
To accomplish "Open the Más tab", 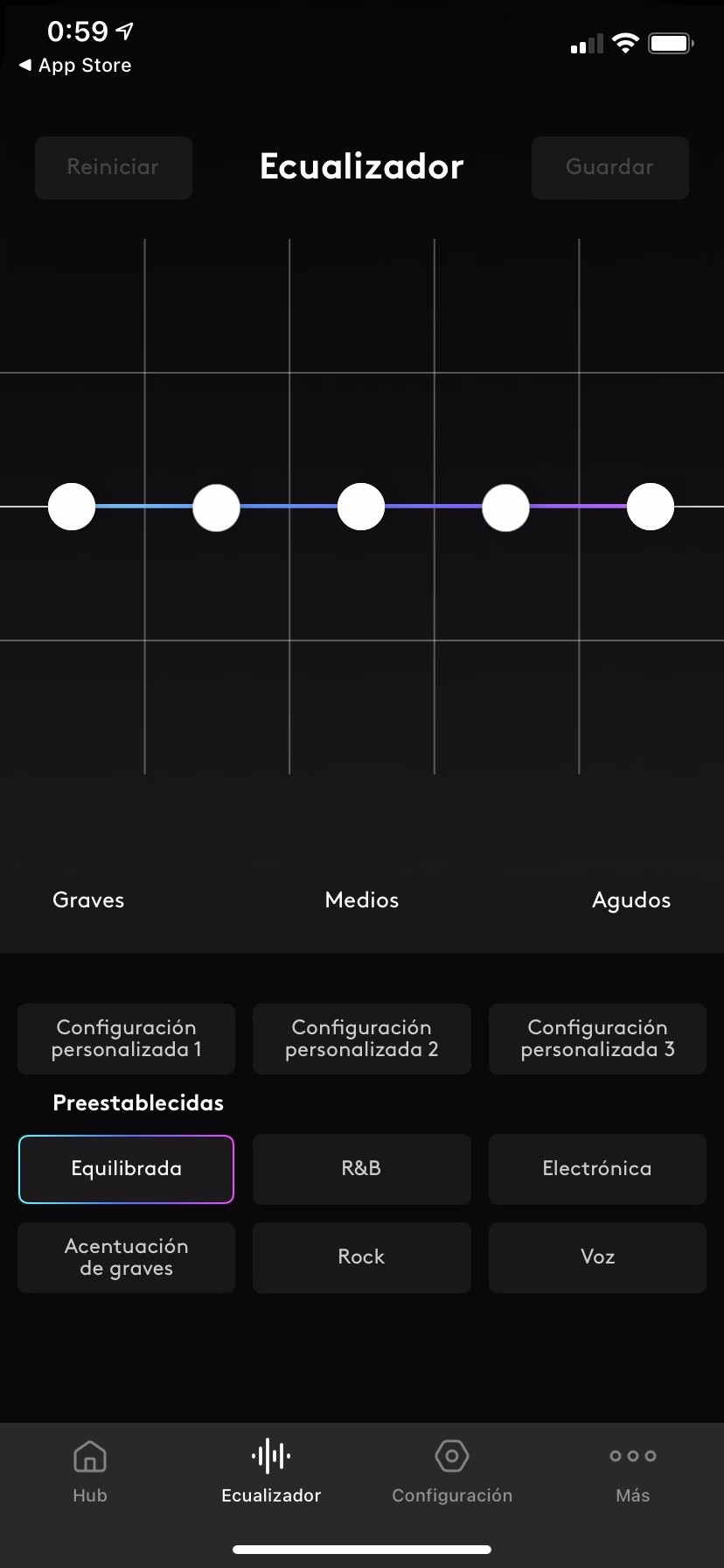I will (x=632, y=1472).
